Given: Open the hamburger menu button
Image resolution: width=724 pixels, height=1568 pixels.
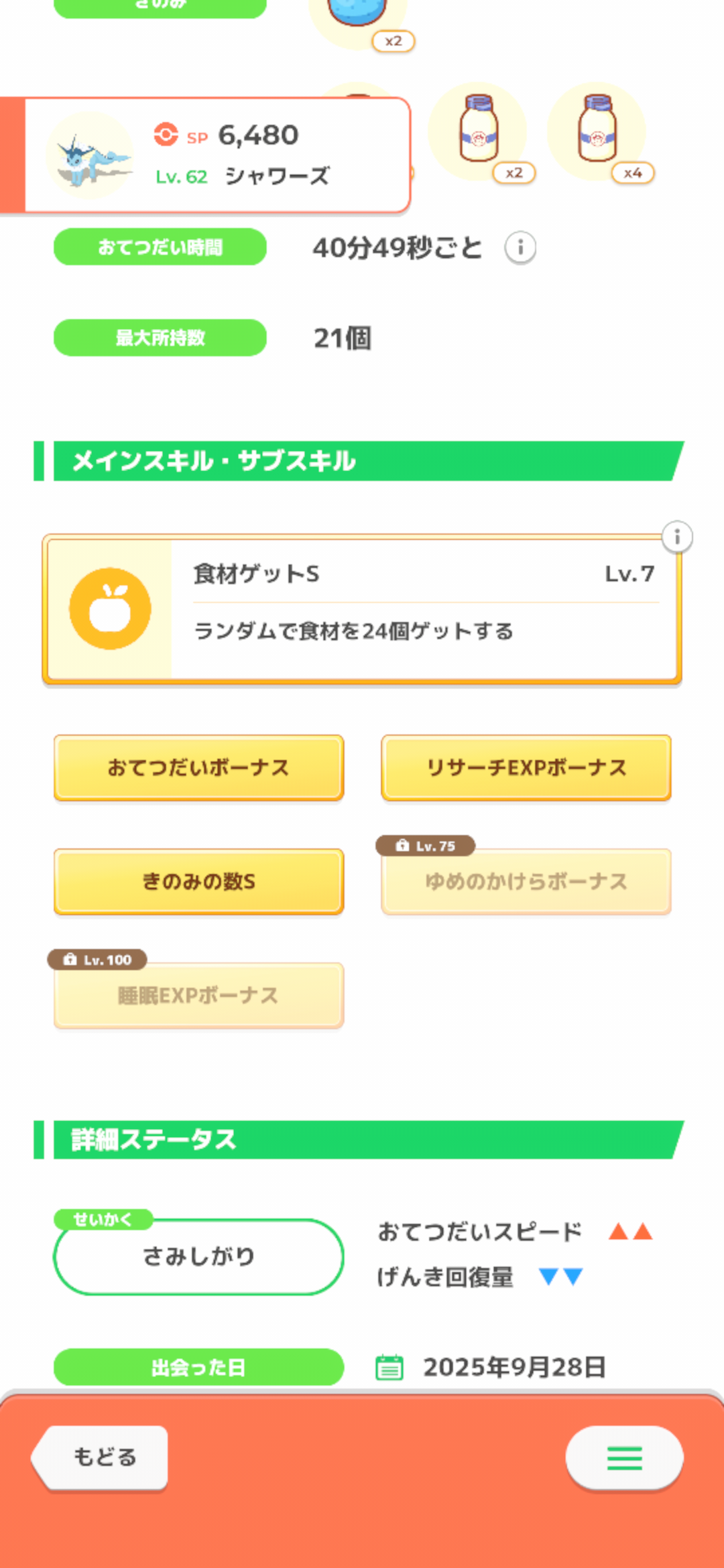Looking at the screenshot, I should pos(624,1457).
